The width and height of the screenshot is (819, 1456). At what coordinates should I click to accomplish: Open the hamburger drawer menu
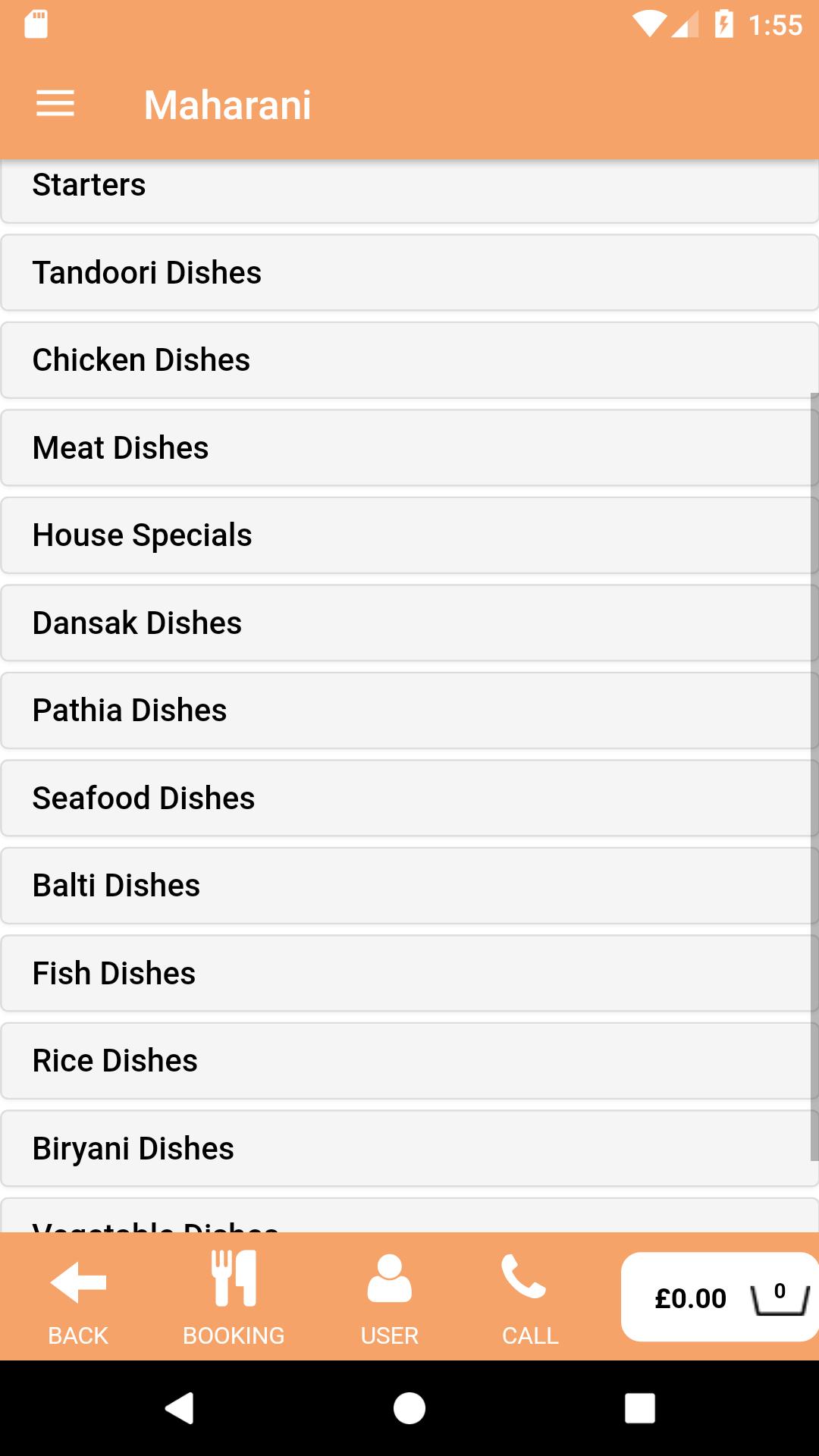point(55,104)
